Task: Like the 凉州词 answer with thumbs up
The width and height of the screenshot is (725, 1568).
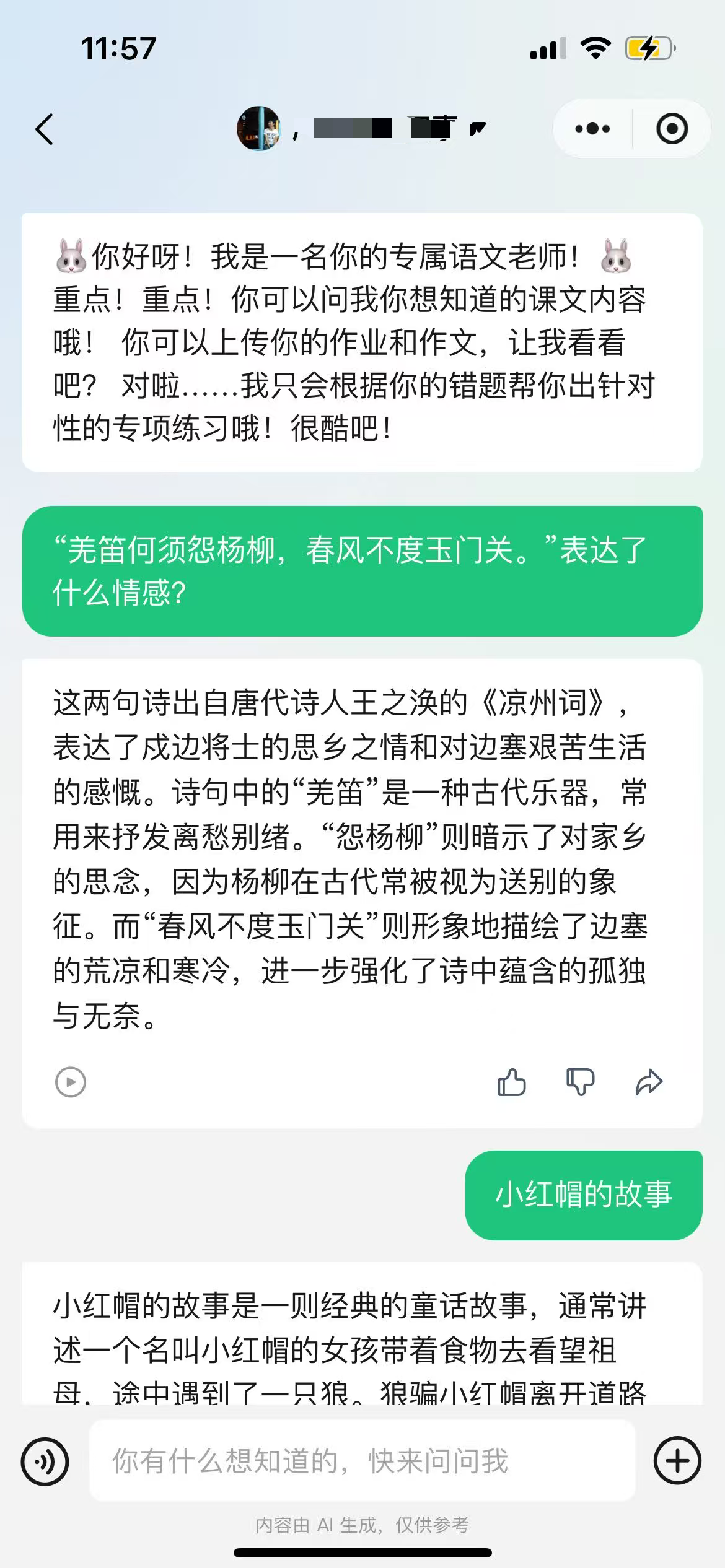Action: point(512,1082)
